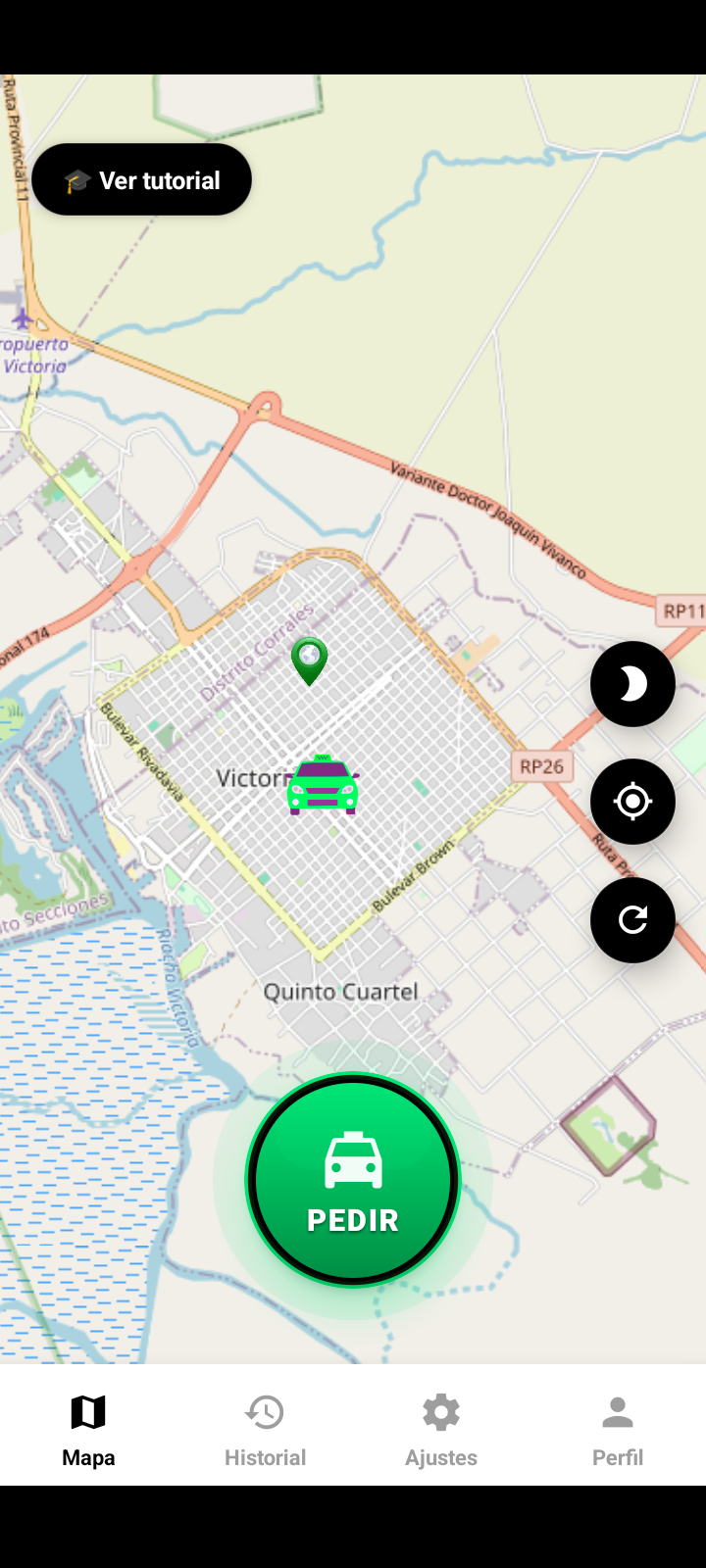Toggle dark map theme with the moon button

(x=632, y=684)
